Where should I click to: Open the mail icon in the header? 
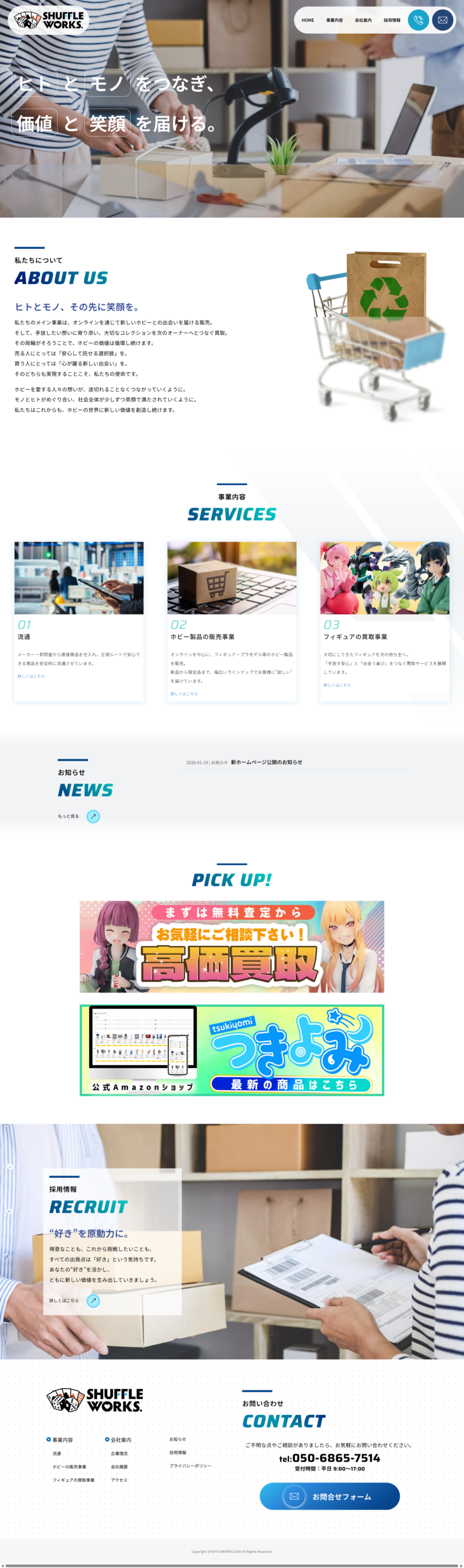pyautogui.click(x=443, y=20)
